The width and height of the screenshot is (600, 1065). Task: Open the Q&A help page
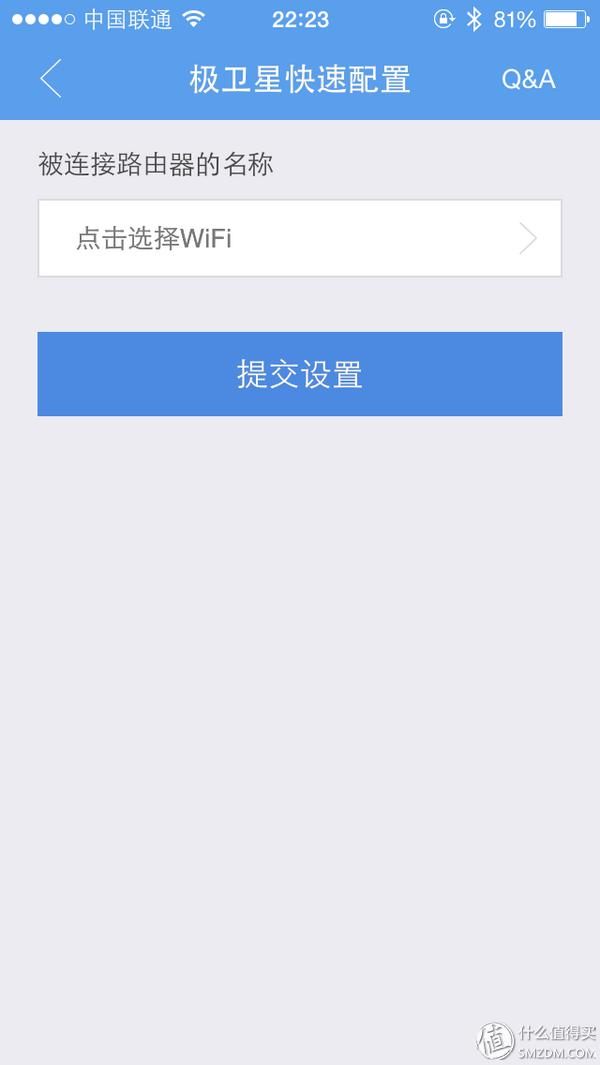pyautogui.click(x=528, y=80)
